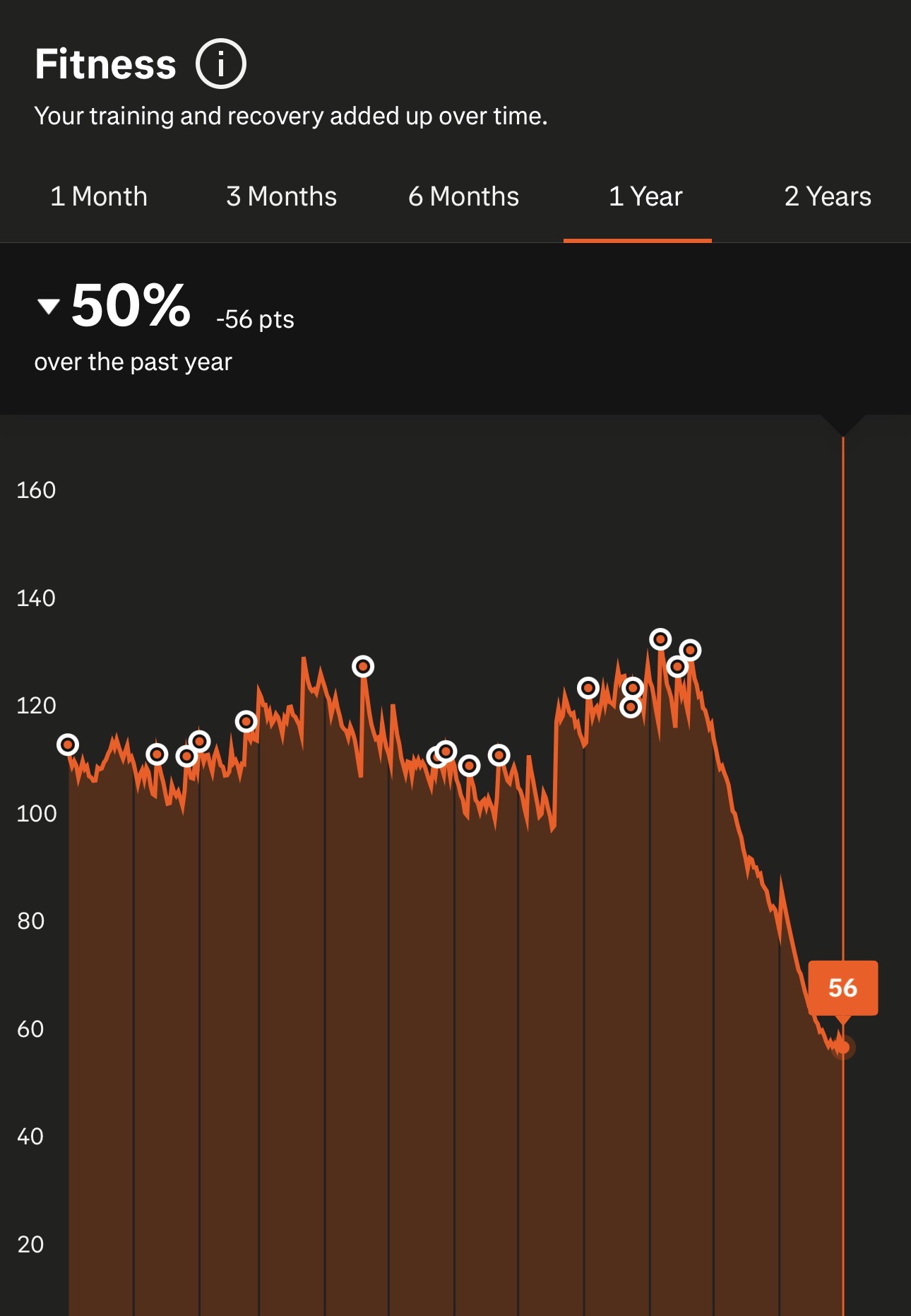Select the first activity marker at chart start
The image size is (911, 1316).
(x=68, y=745)
